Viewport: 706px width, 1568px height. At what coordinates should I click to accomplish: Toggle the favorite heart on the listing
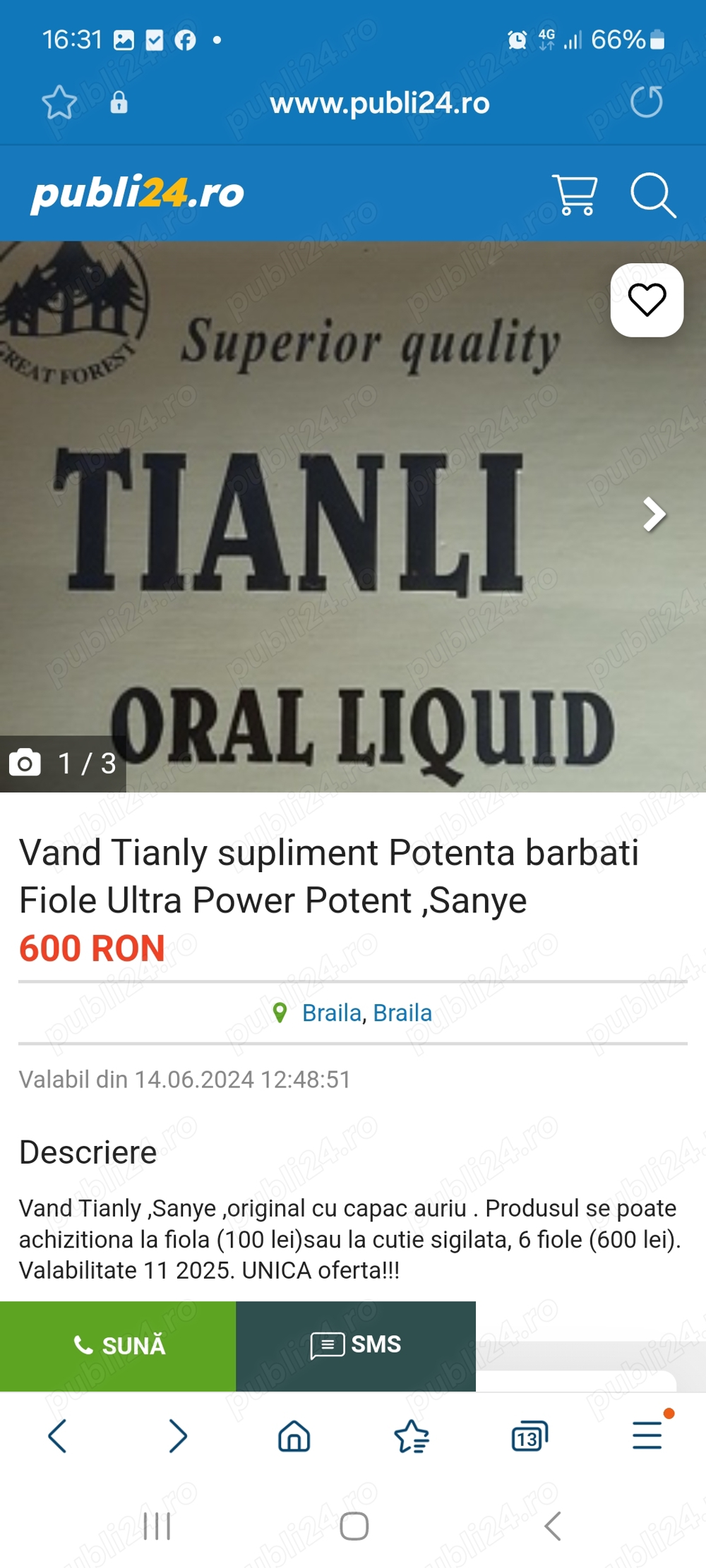[x=647, y=299]
